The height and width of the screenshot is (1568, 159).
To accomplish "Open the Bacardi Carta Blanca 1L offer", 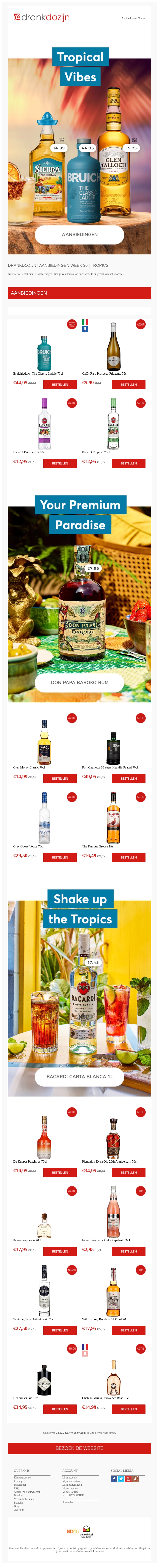I will [x=79, y=1076].
